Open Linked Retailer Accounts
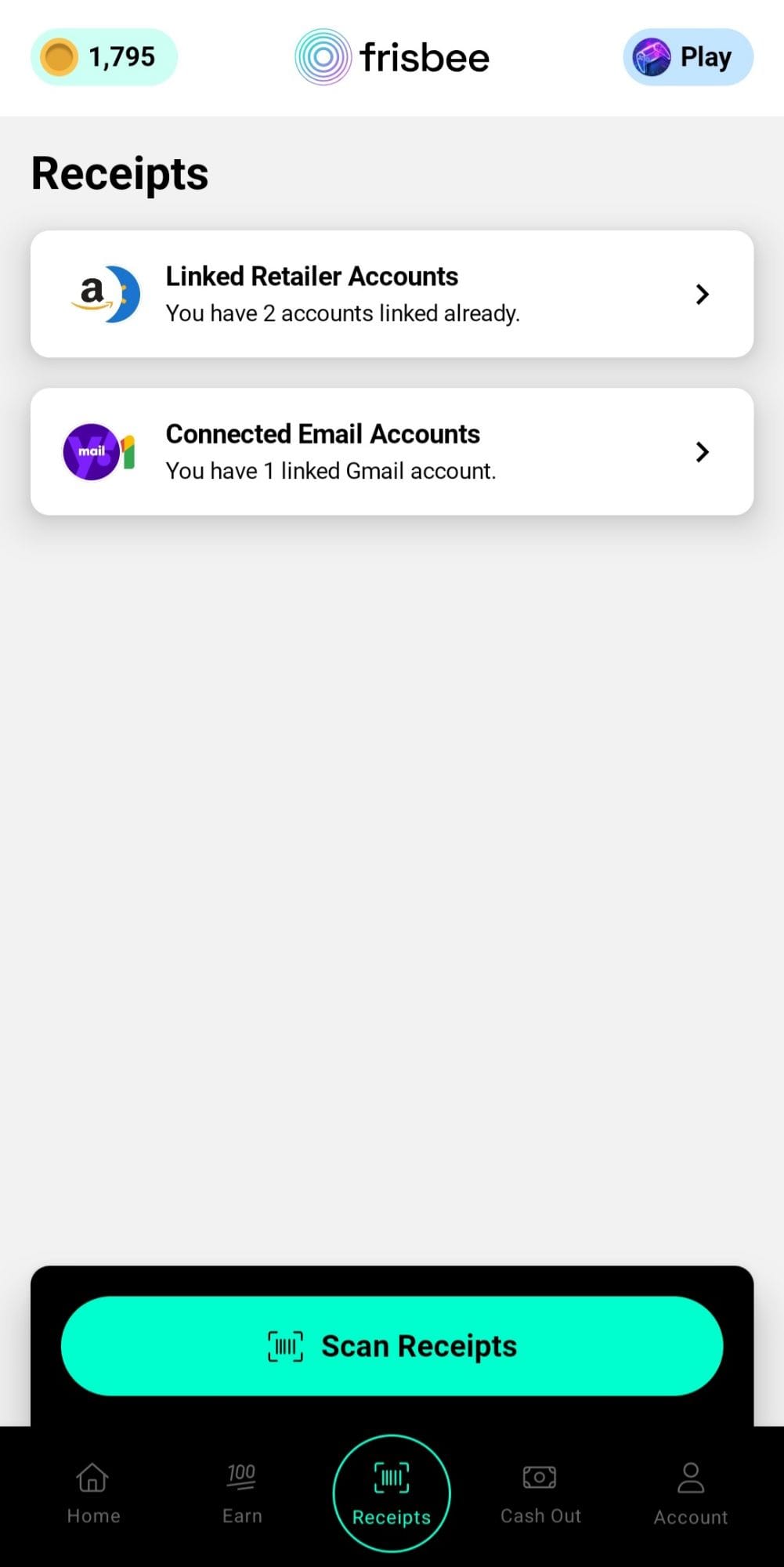This screenshot has height=1567, width=784. pos(392,294)
